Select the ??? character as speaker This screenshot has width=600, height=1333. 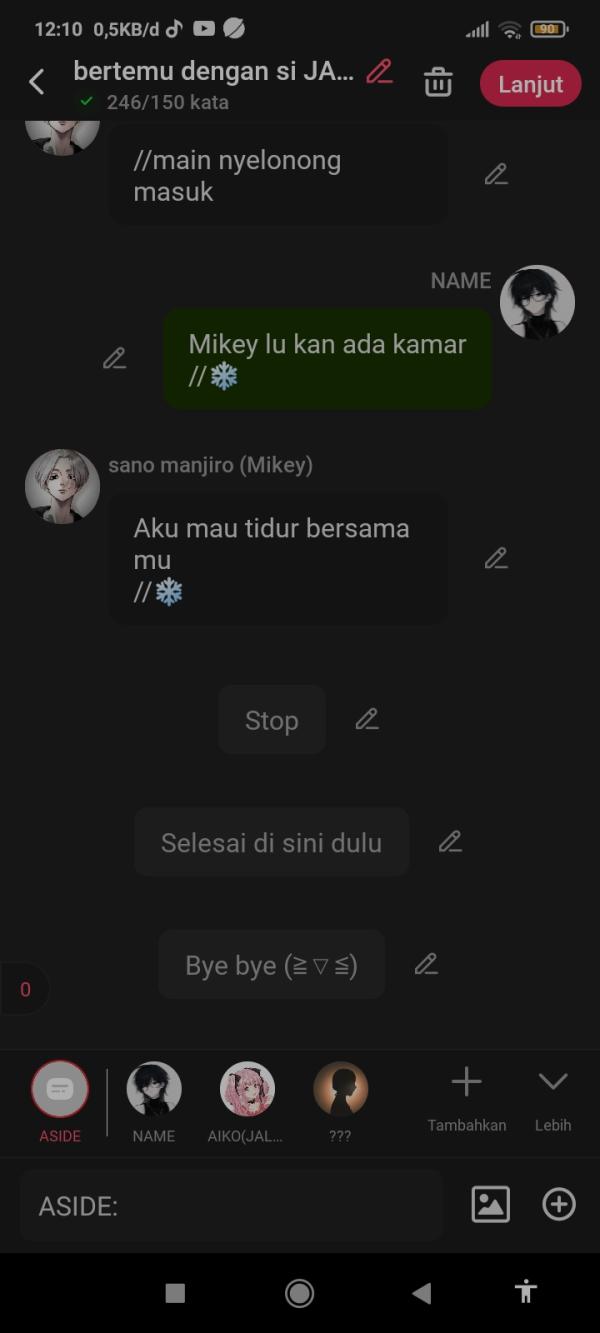(x=340, y=1090)
